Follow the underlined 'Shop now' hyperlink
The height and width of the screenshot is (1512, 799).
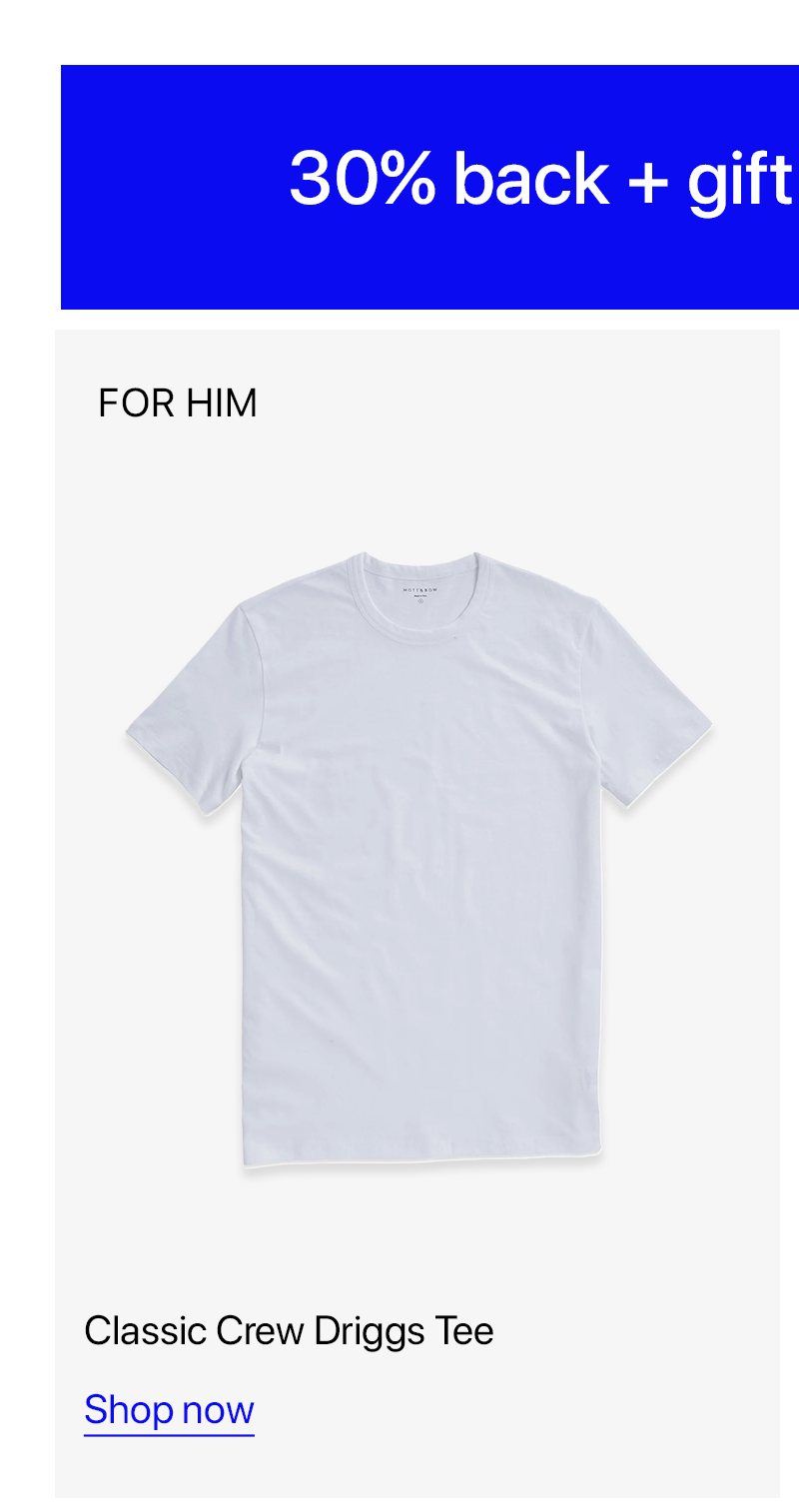pos(168,1409)
